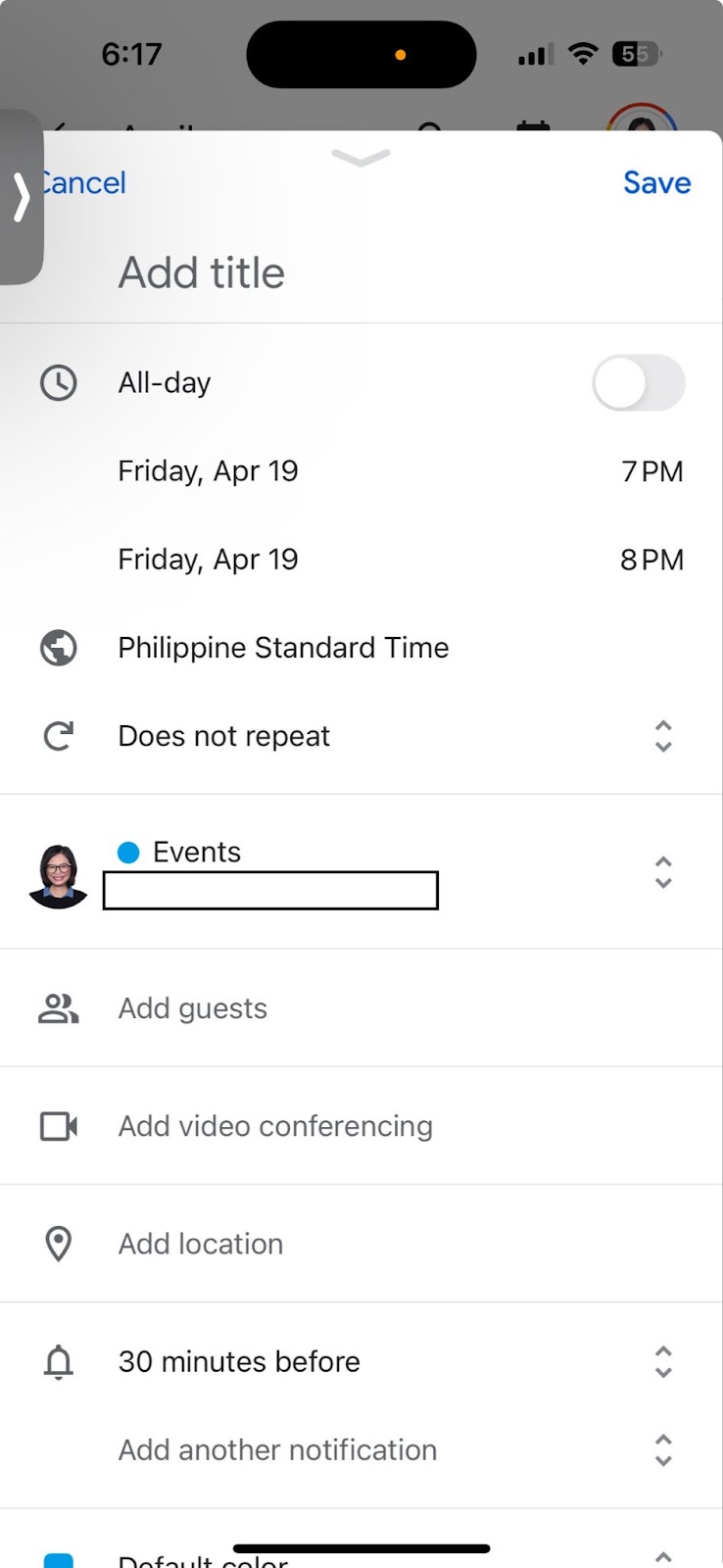This screenshot has height=1568, width=723.
Task: Expand the 30 minutes before reminder options
Action: click(x=663, y=1361)
